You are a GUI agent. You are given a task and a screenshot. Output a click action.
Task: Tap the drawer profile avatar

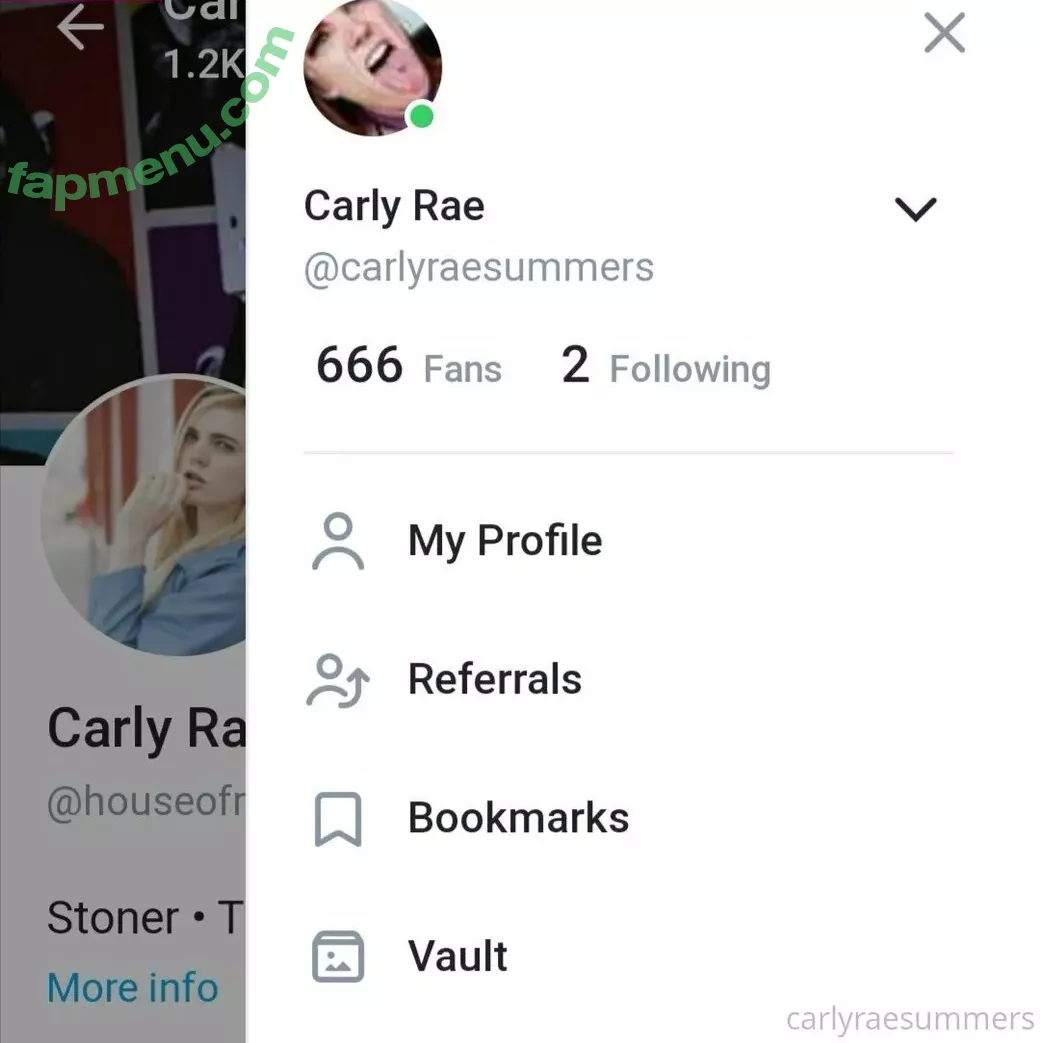tap(372, 65)
